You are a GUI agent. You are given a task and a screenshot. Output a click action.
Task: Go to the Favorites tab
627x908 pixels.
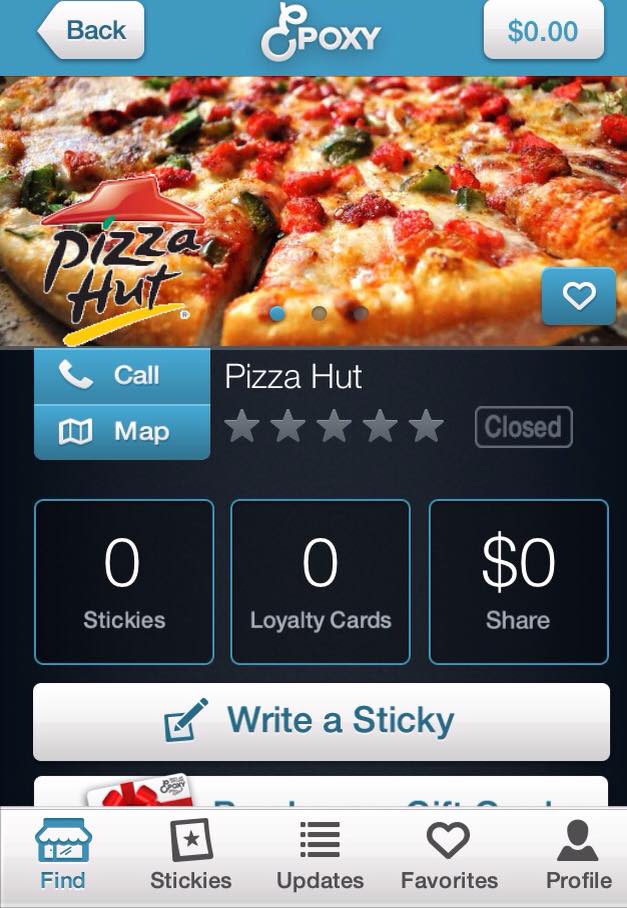tap(449, 856)
